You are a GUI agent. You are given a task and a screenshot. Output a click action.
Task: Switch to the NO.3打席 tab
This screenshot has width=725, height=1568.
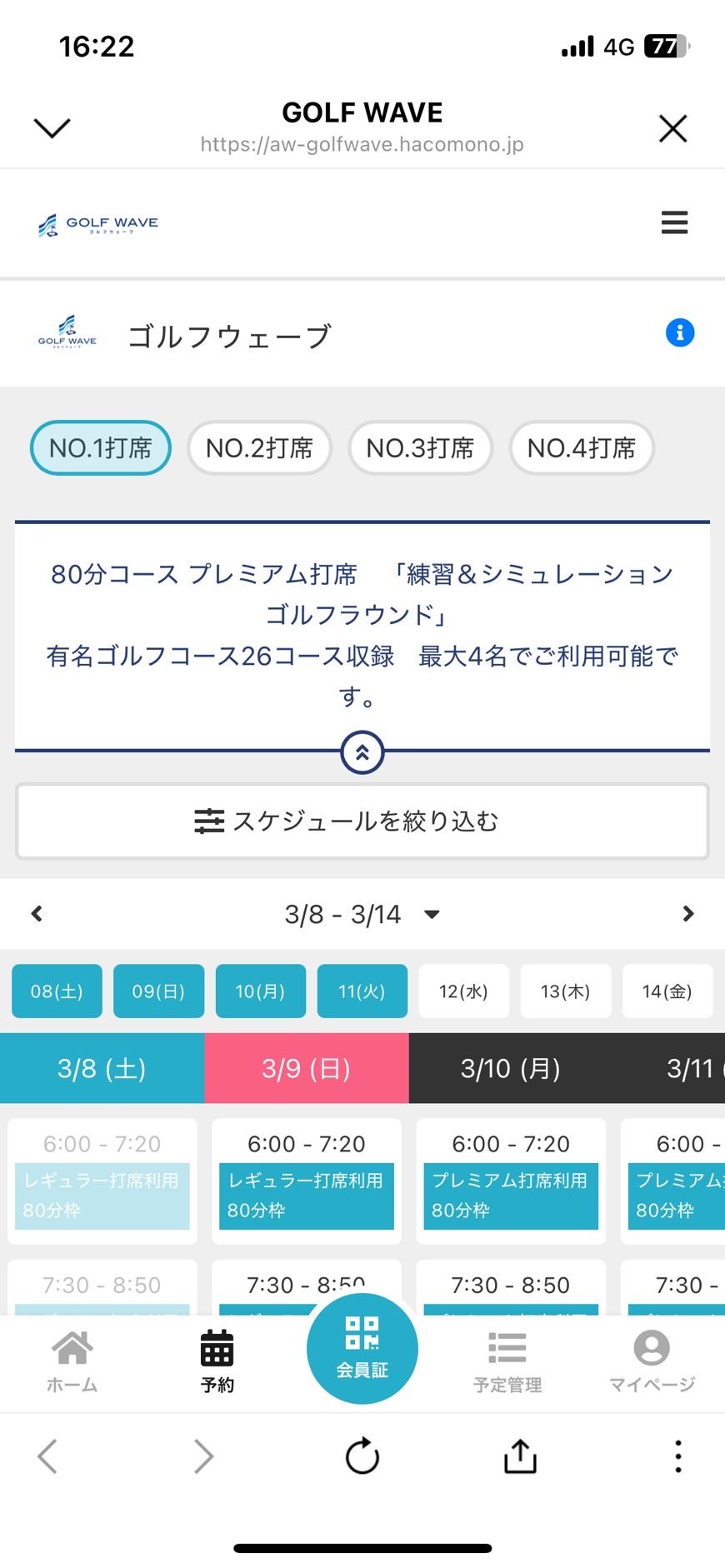point(420,447)
